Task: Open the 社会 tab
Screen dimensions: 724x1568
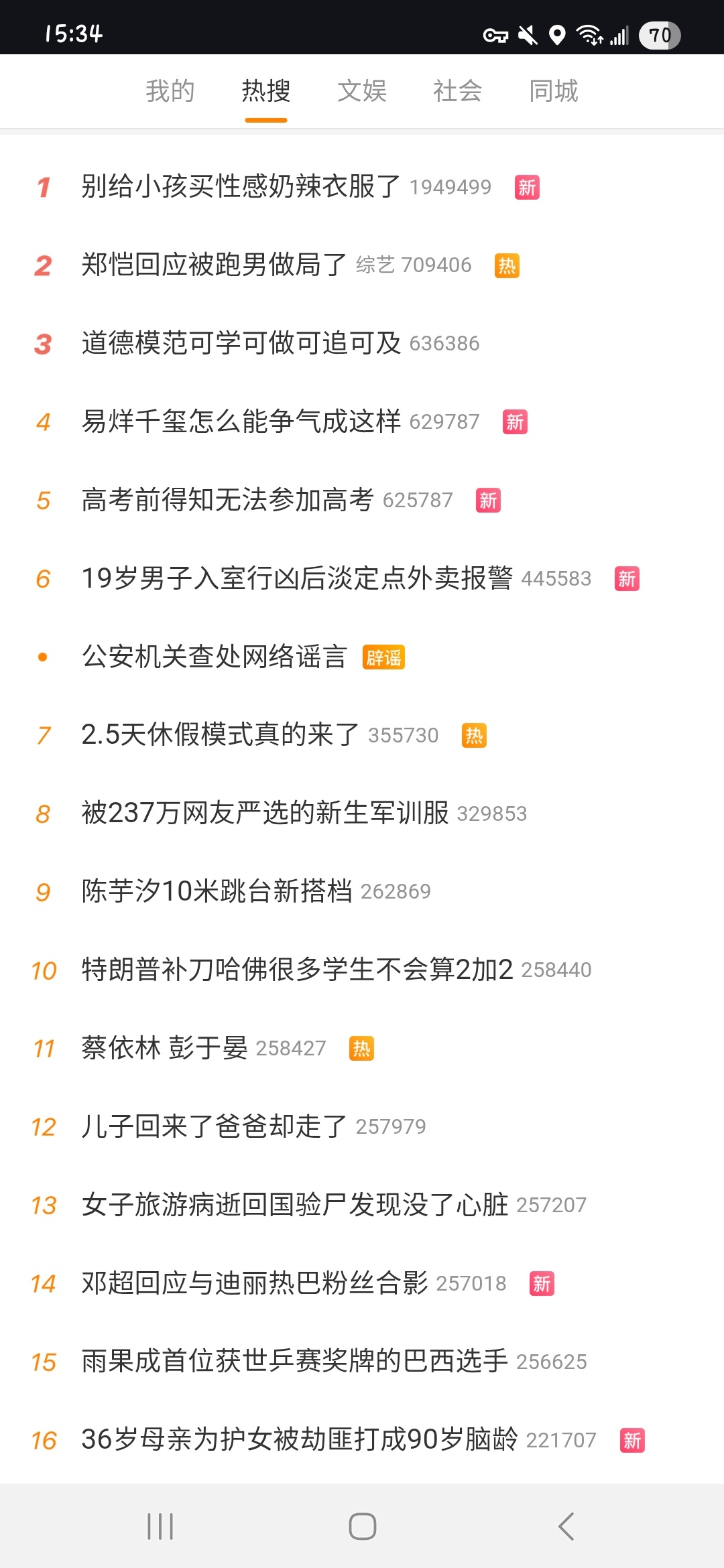Action: coord(458,91)
